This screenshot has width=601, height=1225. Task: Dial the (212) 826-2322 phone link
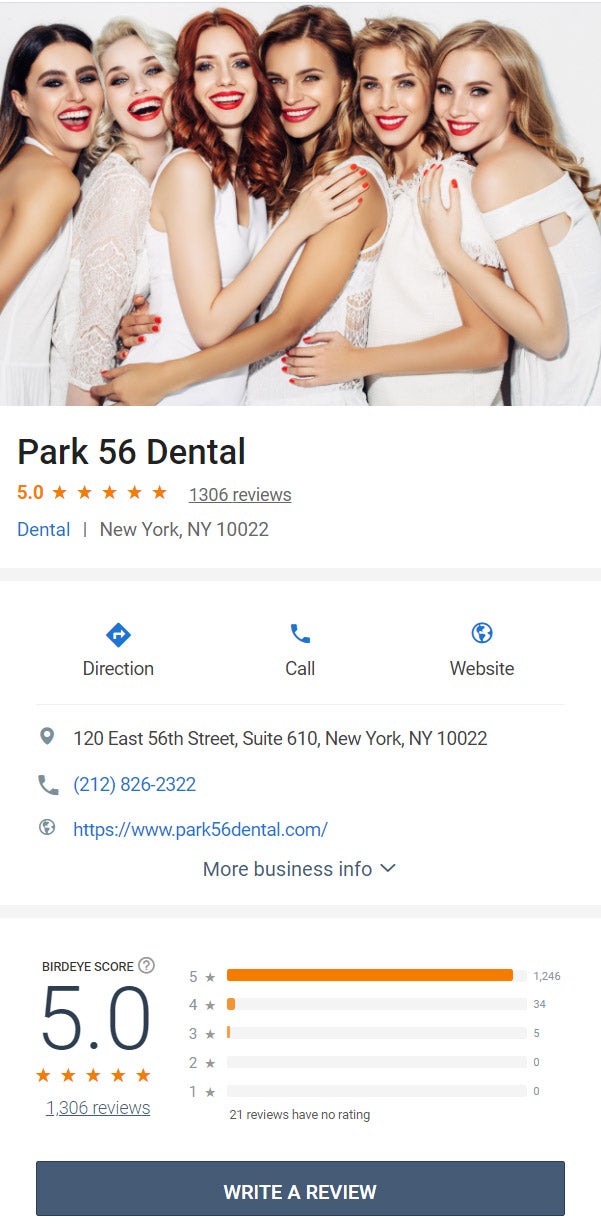(x=134, y=784)
